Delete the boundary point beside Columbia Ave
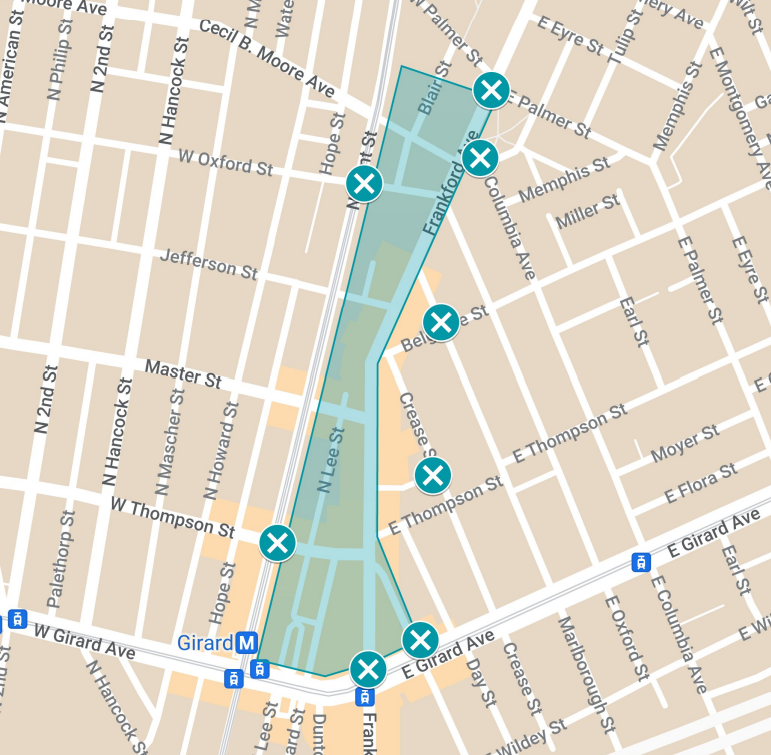 (x=480, y=157)
